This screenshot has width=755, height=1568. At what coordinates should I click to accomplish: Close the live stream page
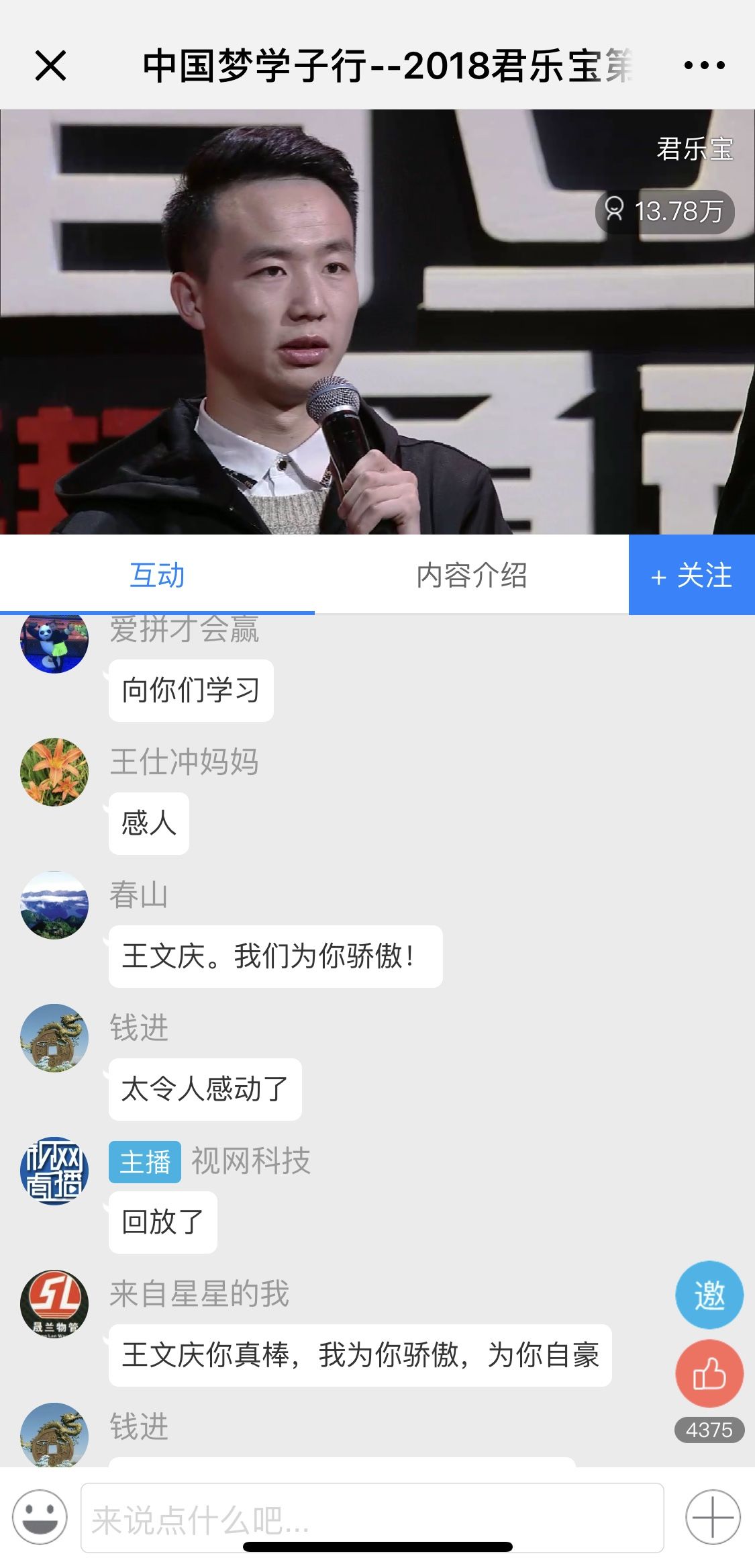pyautogui.click(x=50, y=66)
